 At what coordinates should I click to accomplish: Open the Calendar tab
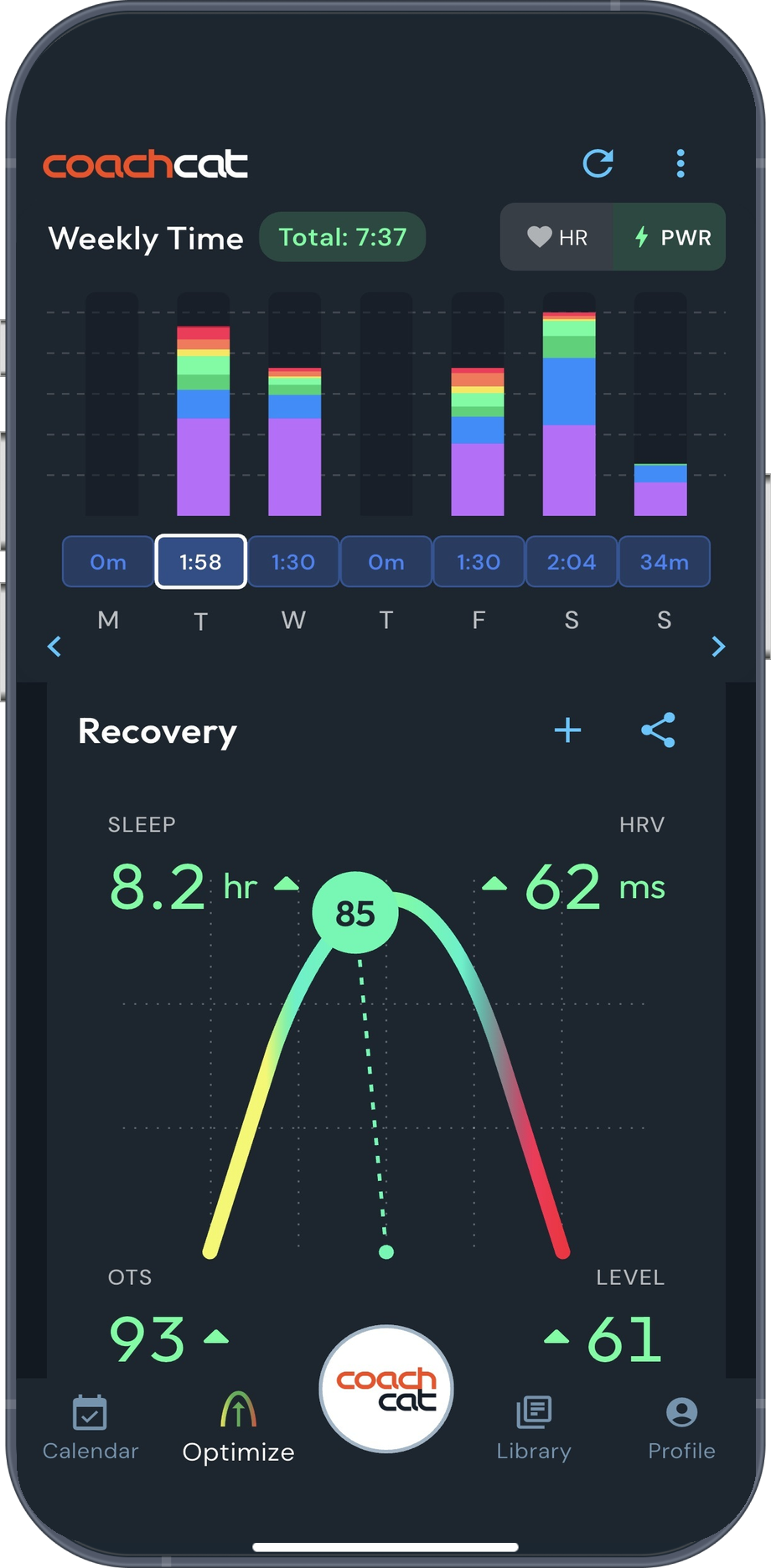pyautogui.click(x=91, y=1429)
